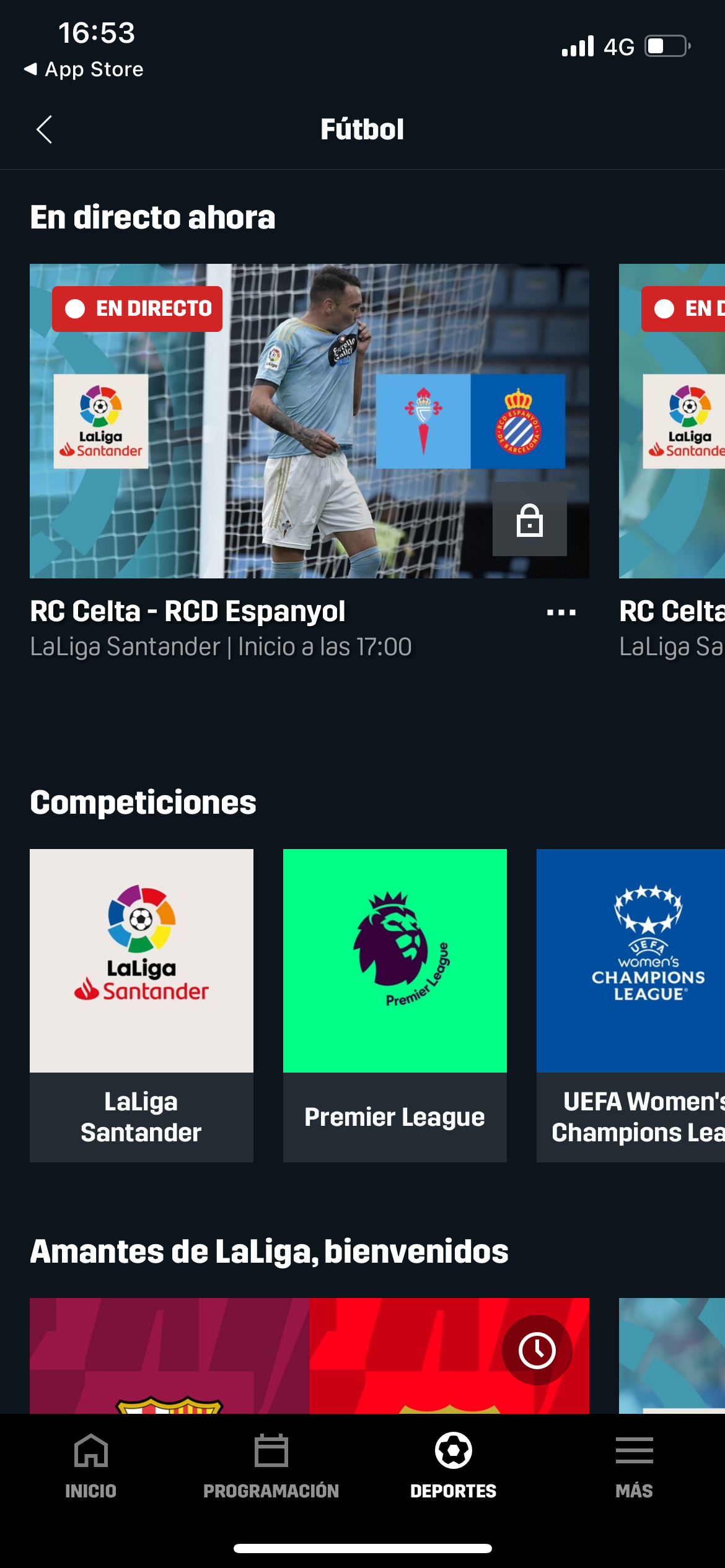
Task: Return to App Store via the status bar link
Action: coord(84,69)
